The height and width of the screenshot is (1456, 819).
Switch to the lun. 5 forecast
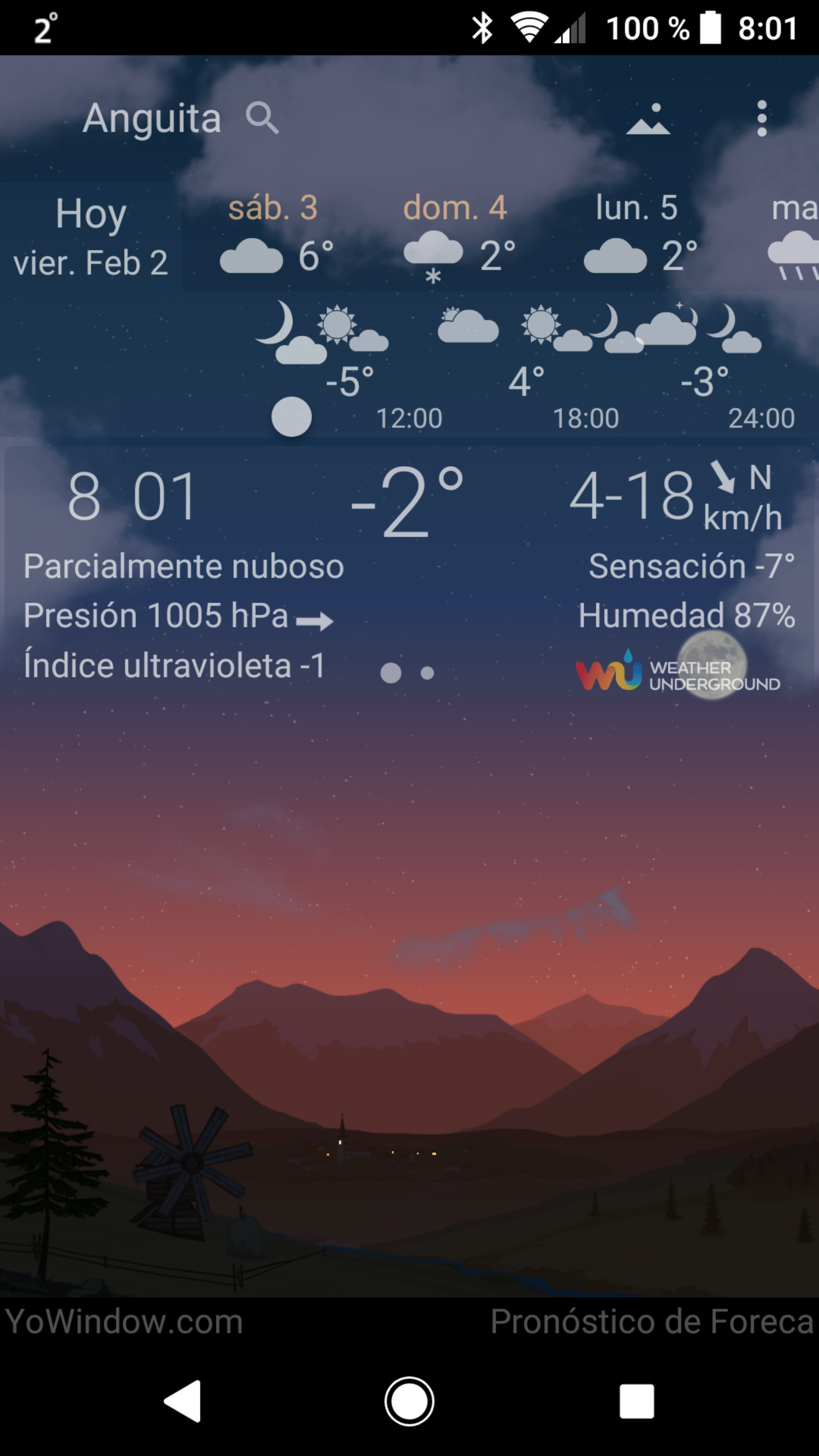coord(637,236)
